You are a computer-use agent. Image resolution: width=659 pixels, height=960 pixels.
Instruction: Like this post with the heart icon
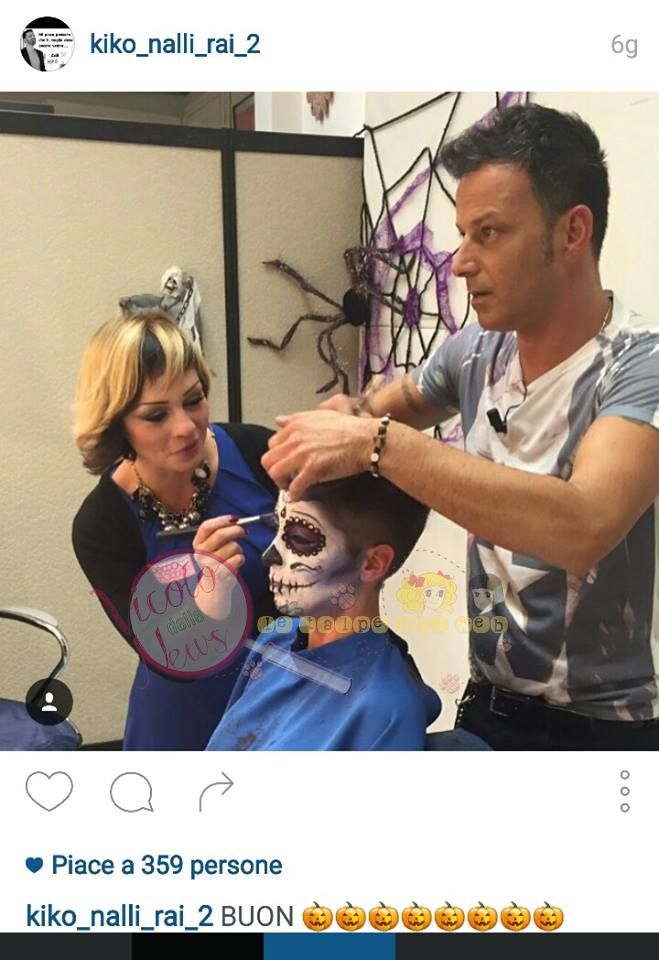(49, 792)
